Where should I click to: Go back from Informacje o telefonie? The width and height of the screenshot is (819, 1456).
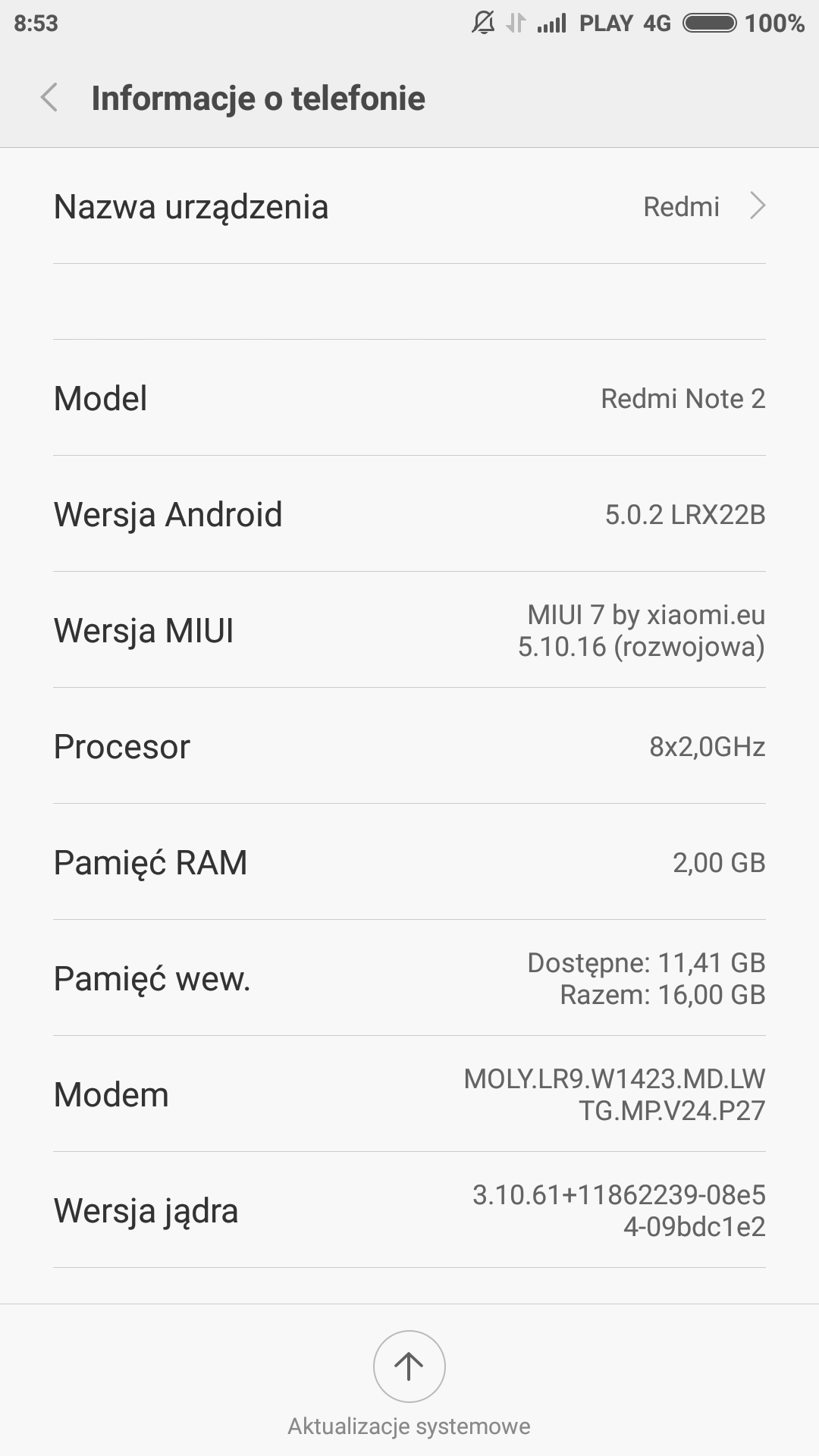[x=49, y=98]
